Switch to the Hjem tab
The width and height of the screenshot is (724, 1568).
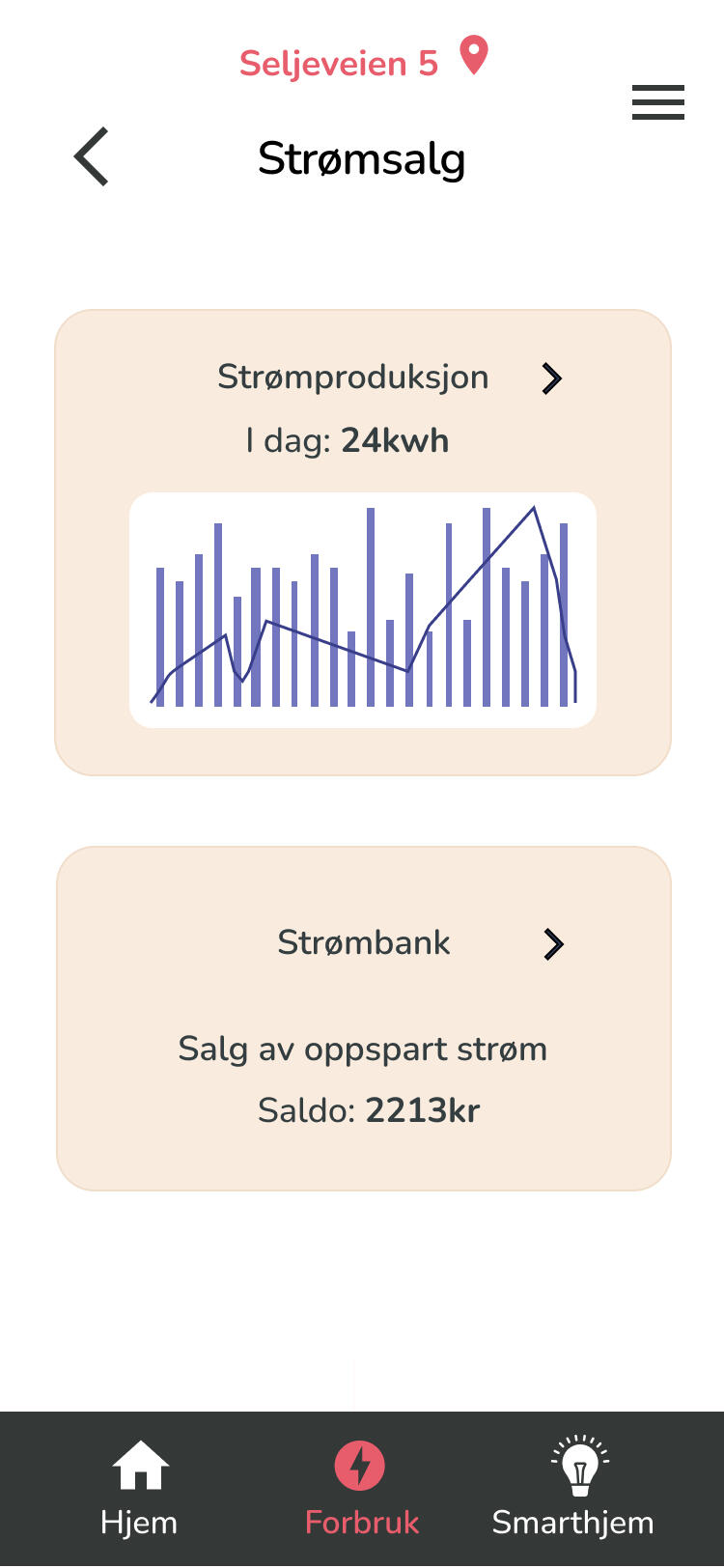(140, 1488)
